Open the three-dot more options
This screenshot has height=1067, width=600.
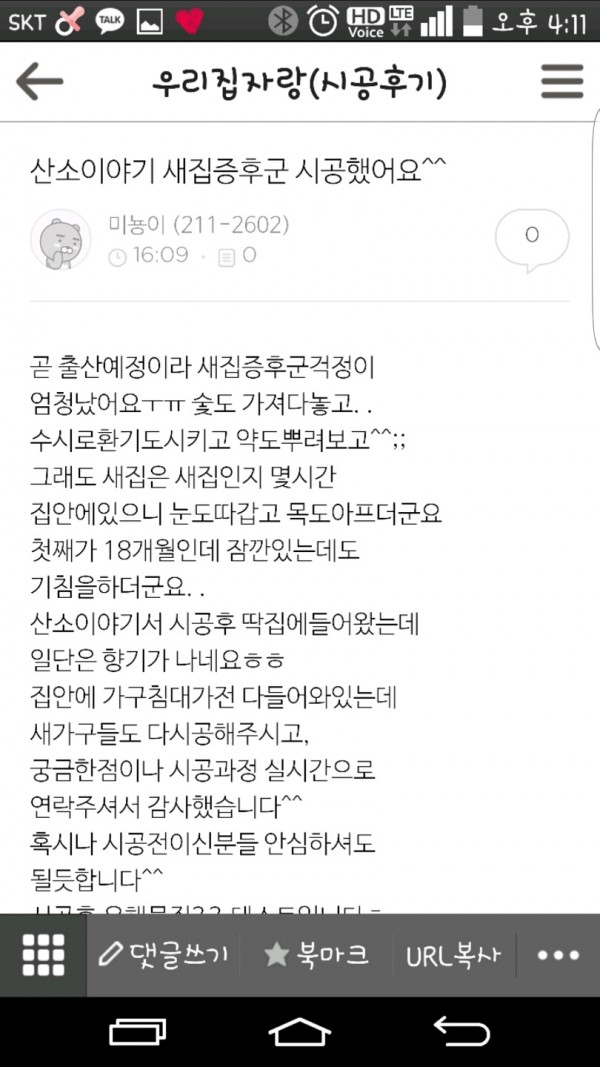(x=558, y=955)
